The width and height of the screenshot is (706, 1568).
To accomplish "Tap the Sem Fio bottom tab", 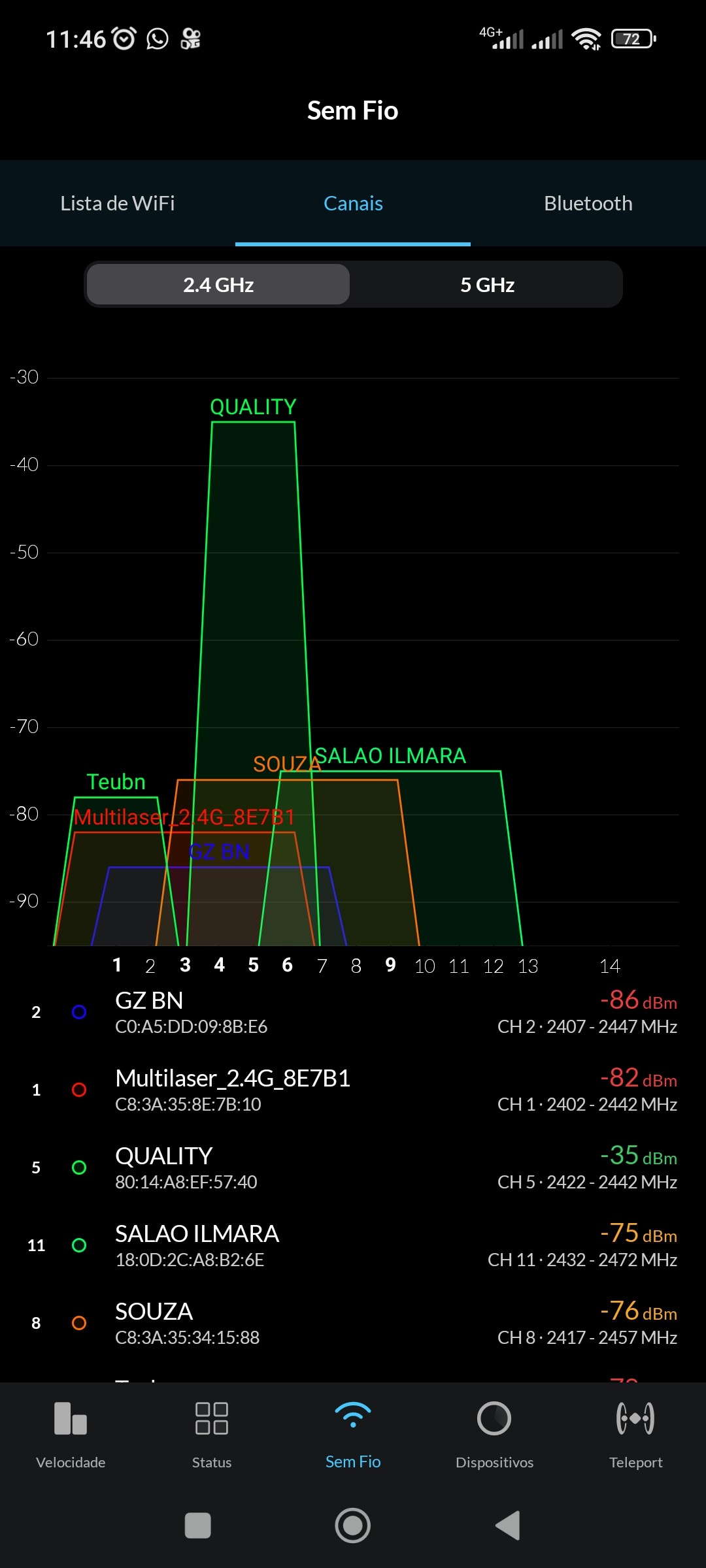I will tap(353, 1434).
